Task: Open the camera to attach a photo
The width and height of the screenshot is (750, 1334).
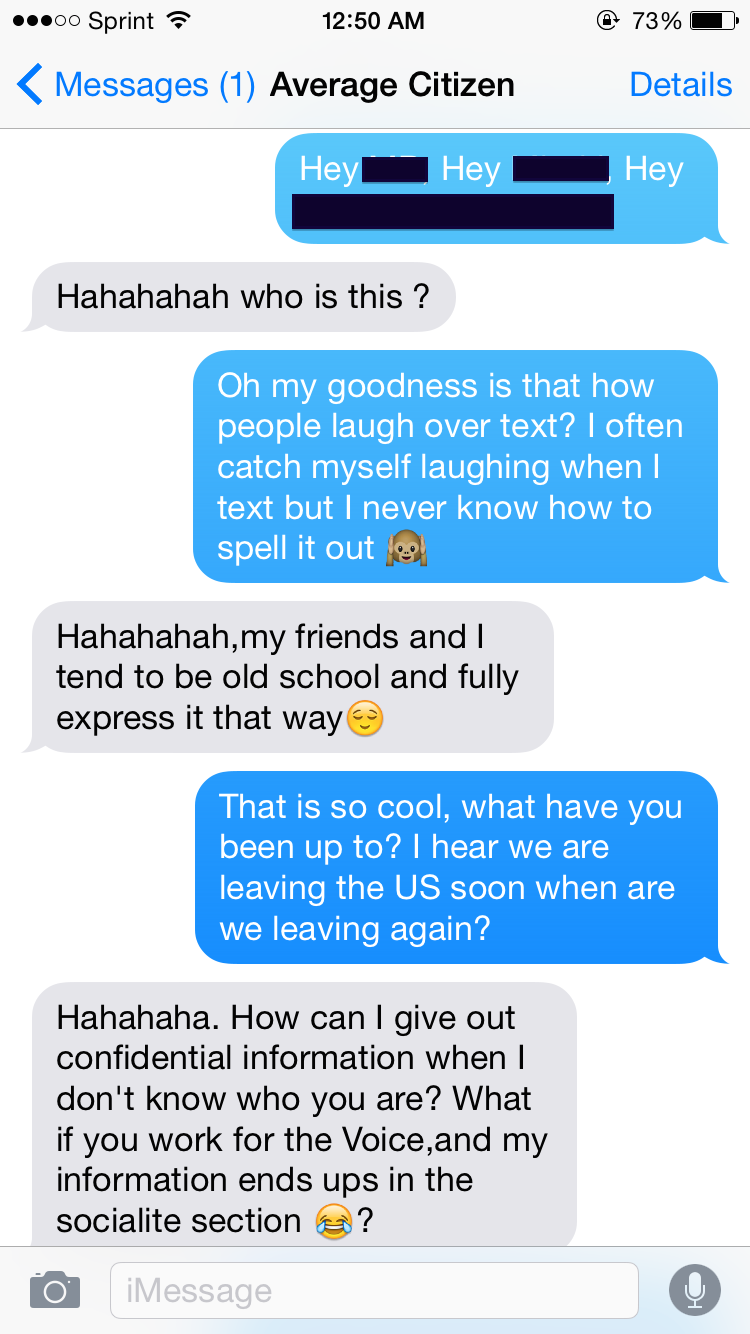Action: tap(55, 1290)
